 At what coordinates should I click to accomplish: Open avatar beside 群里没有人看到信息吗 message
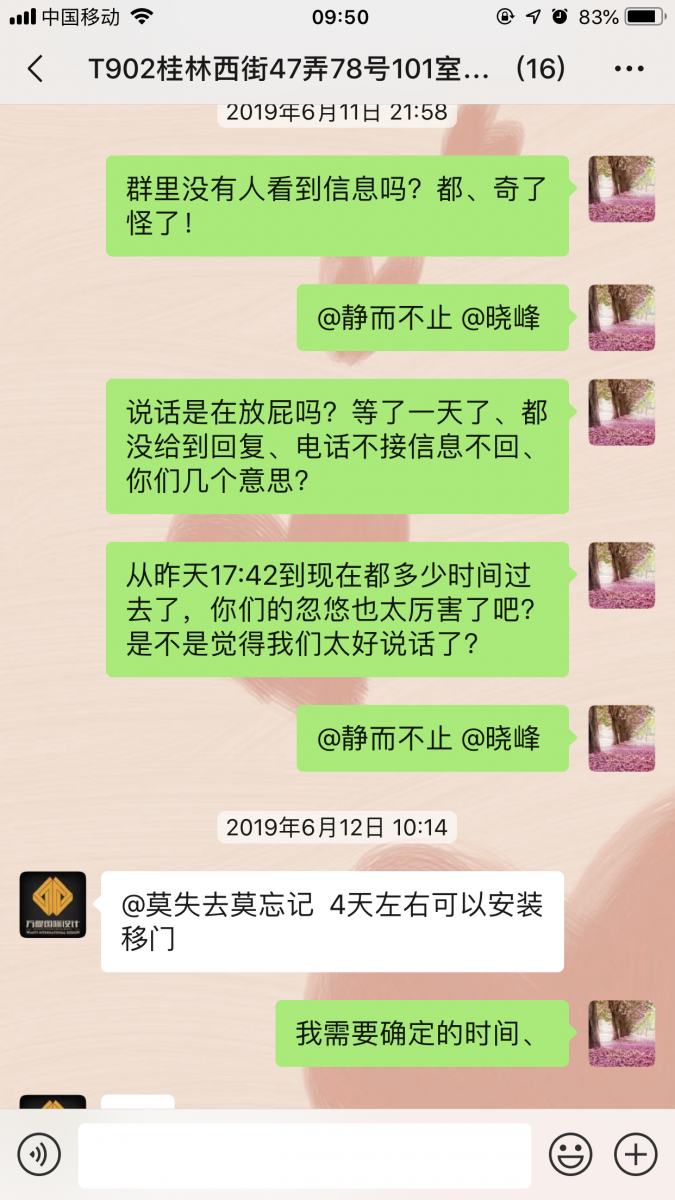(621, 189)
